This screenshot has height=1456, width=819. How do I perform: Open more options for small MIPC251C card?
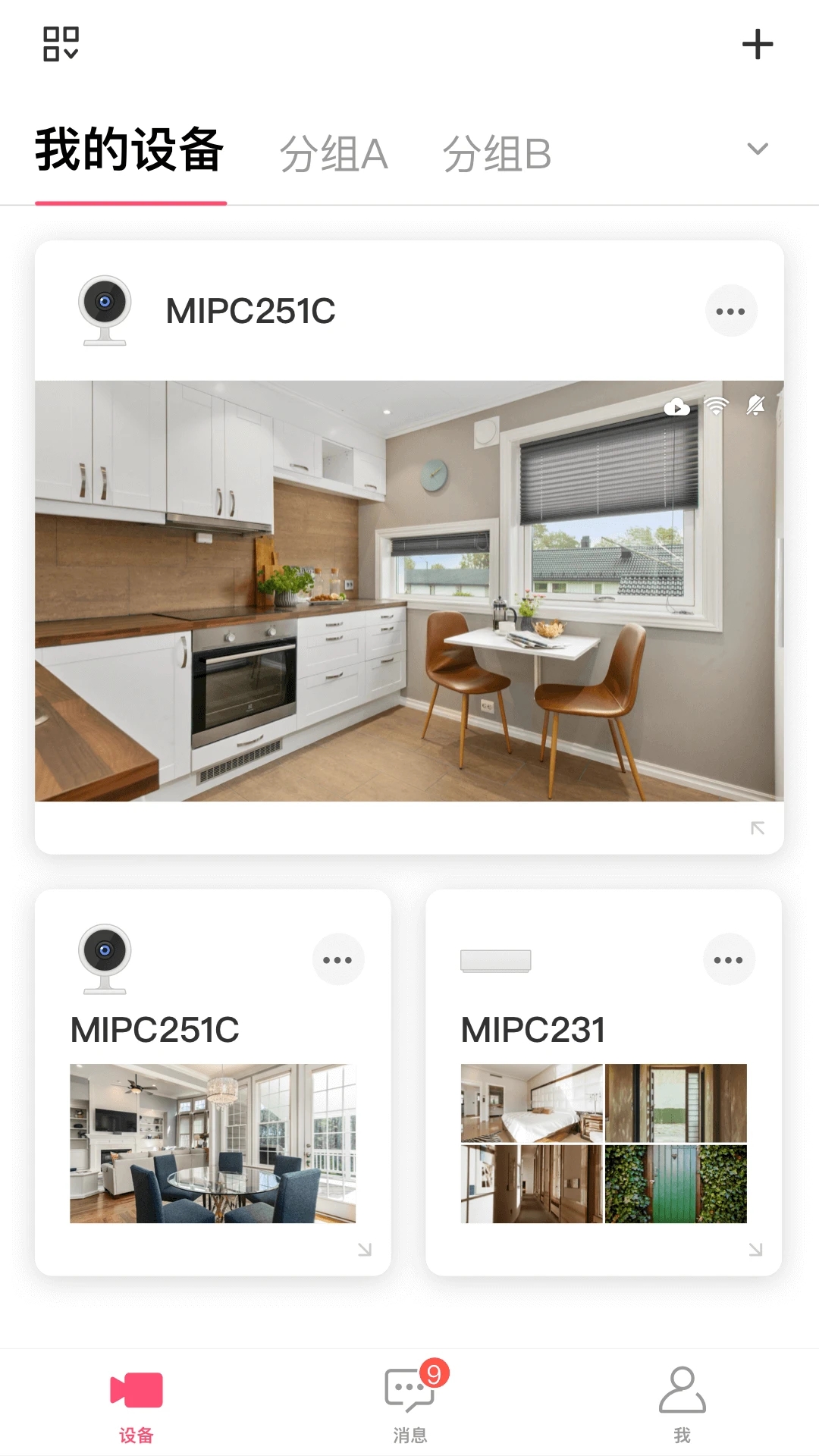coord(337,959)
